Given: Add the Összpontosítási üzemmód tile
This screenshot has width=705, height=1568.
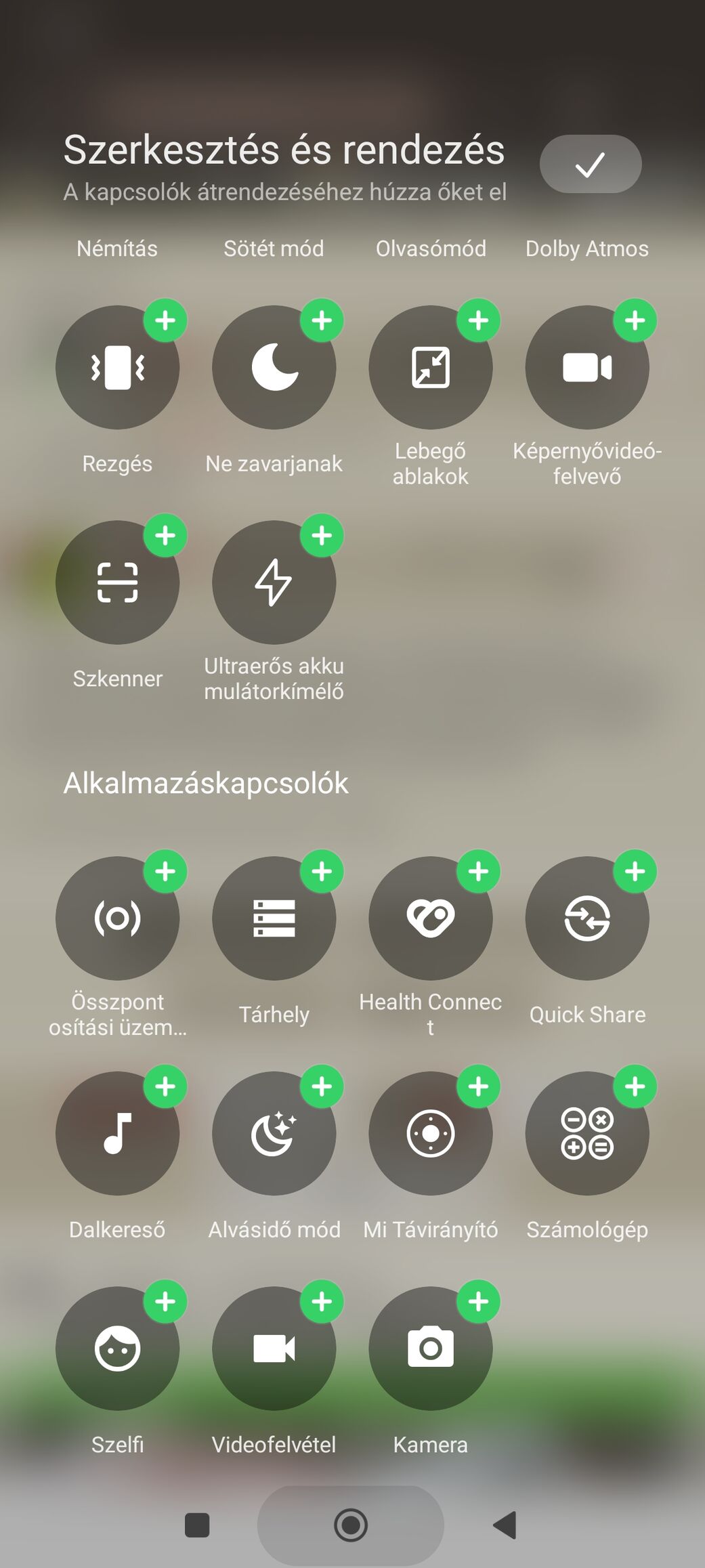Looking at the screenshot, I should (x=165, y=871).
